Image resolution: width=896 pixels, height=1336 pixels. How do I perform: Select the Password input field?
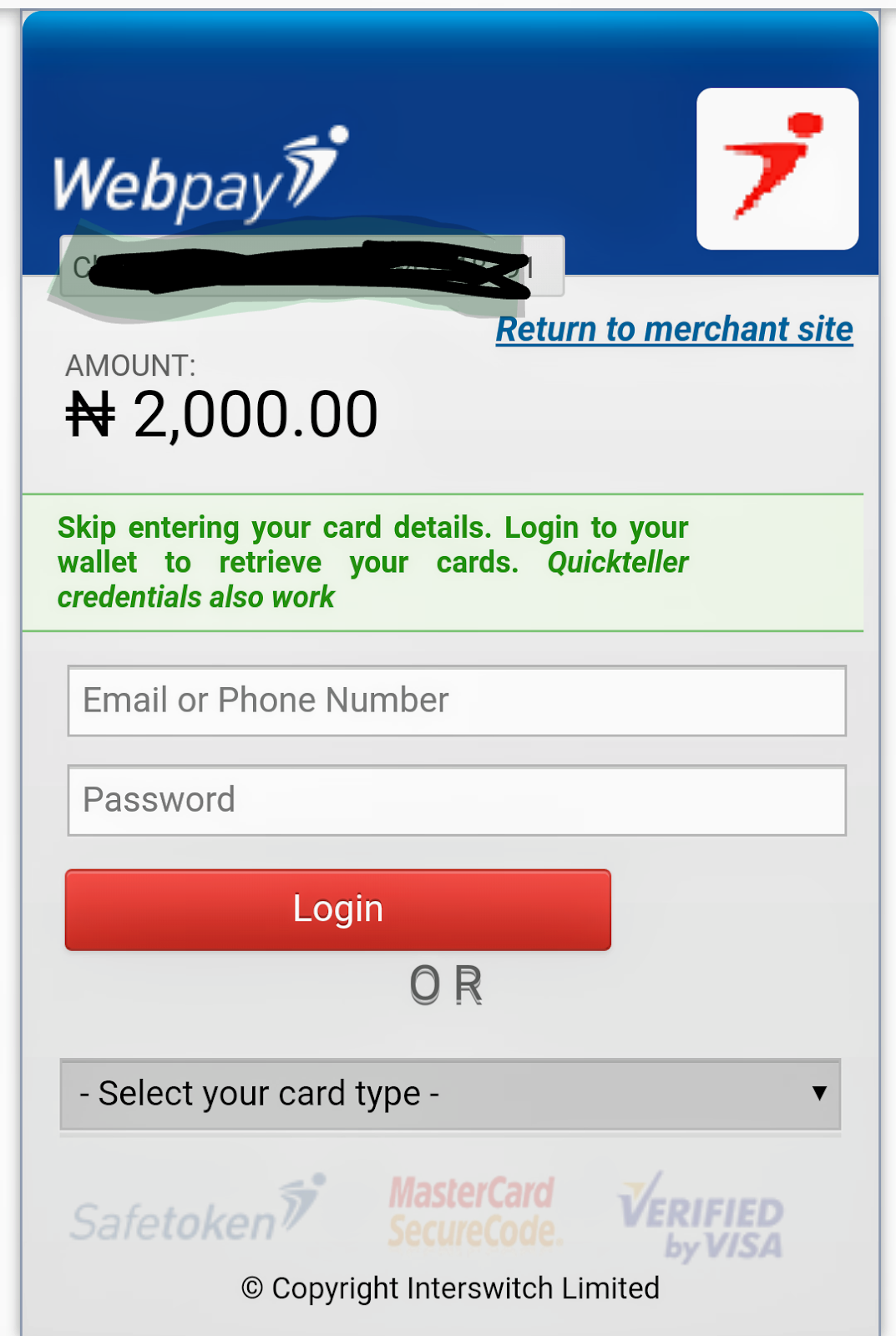[457, 800]
